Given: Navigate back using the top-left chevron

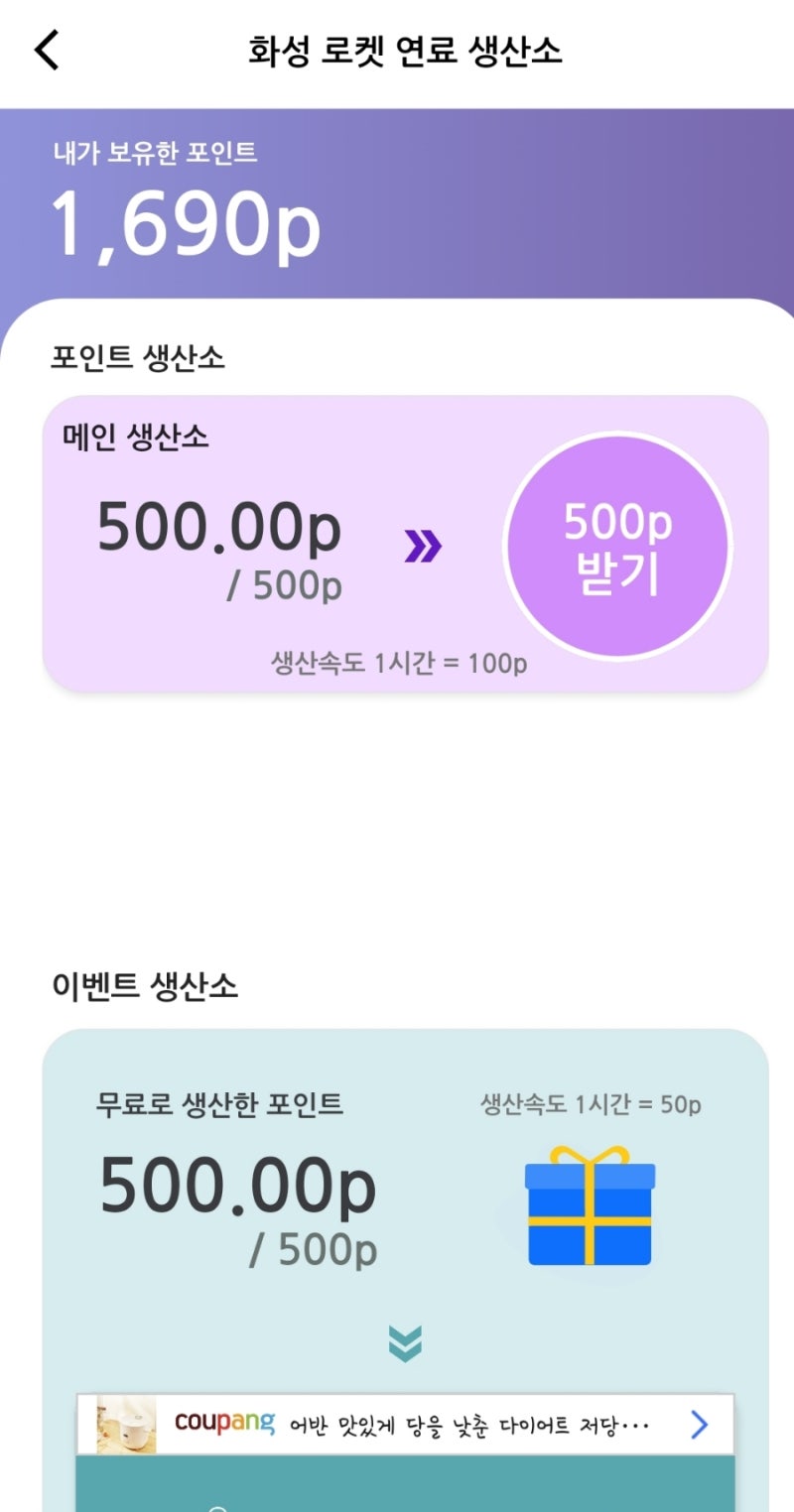Looking at the screenshot, I should point(48,48).
